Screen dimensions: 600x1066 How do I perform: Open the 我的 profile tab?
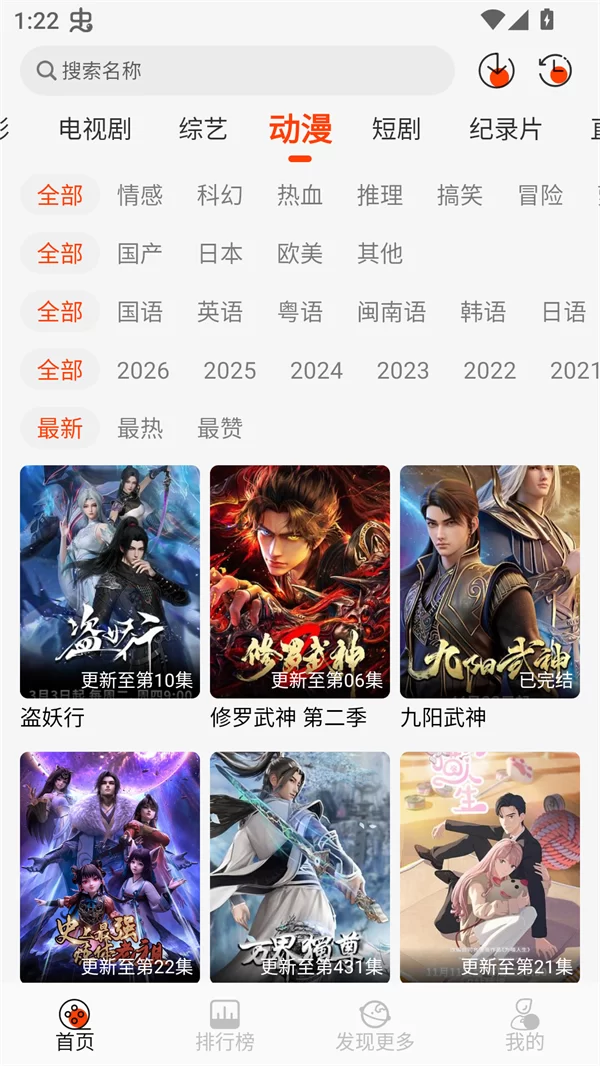tap(525, 1026)
